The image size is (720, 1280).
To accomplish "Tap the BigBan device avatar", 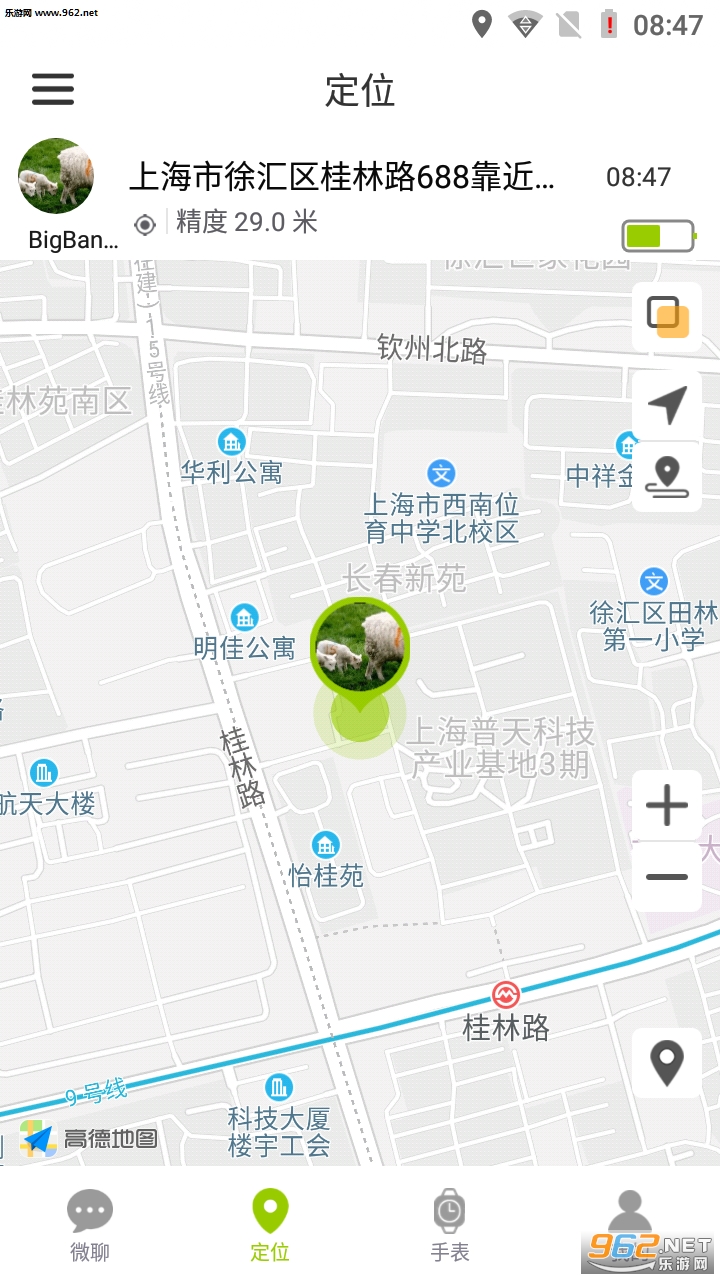I will 56,176.
